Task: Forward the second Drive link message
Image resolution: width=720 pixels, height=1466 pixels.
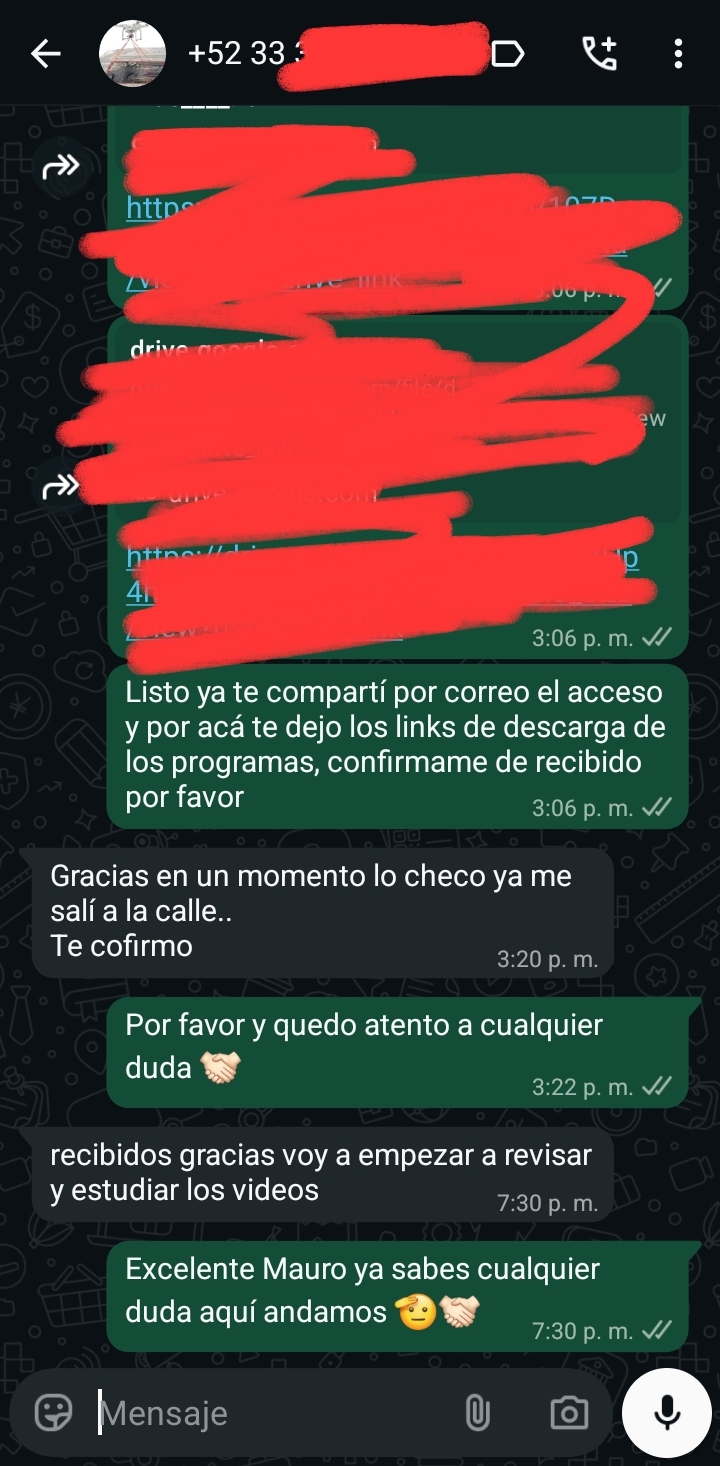Action: click(x=61, y=488)
